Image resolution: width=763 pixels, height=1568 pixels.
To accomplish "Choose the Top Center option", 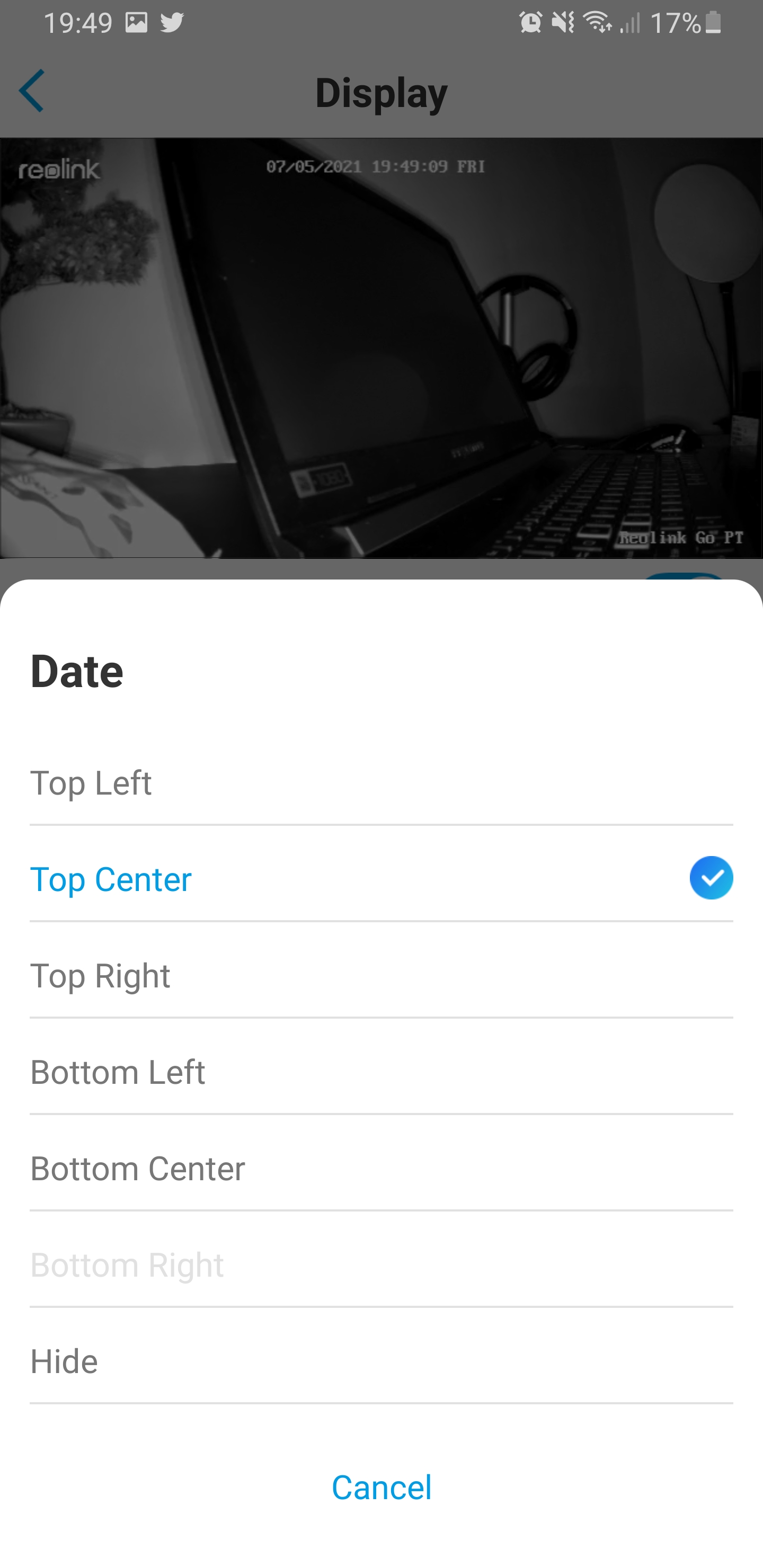I will [x=381, y=878].
